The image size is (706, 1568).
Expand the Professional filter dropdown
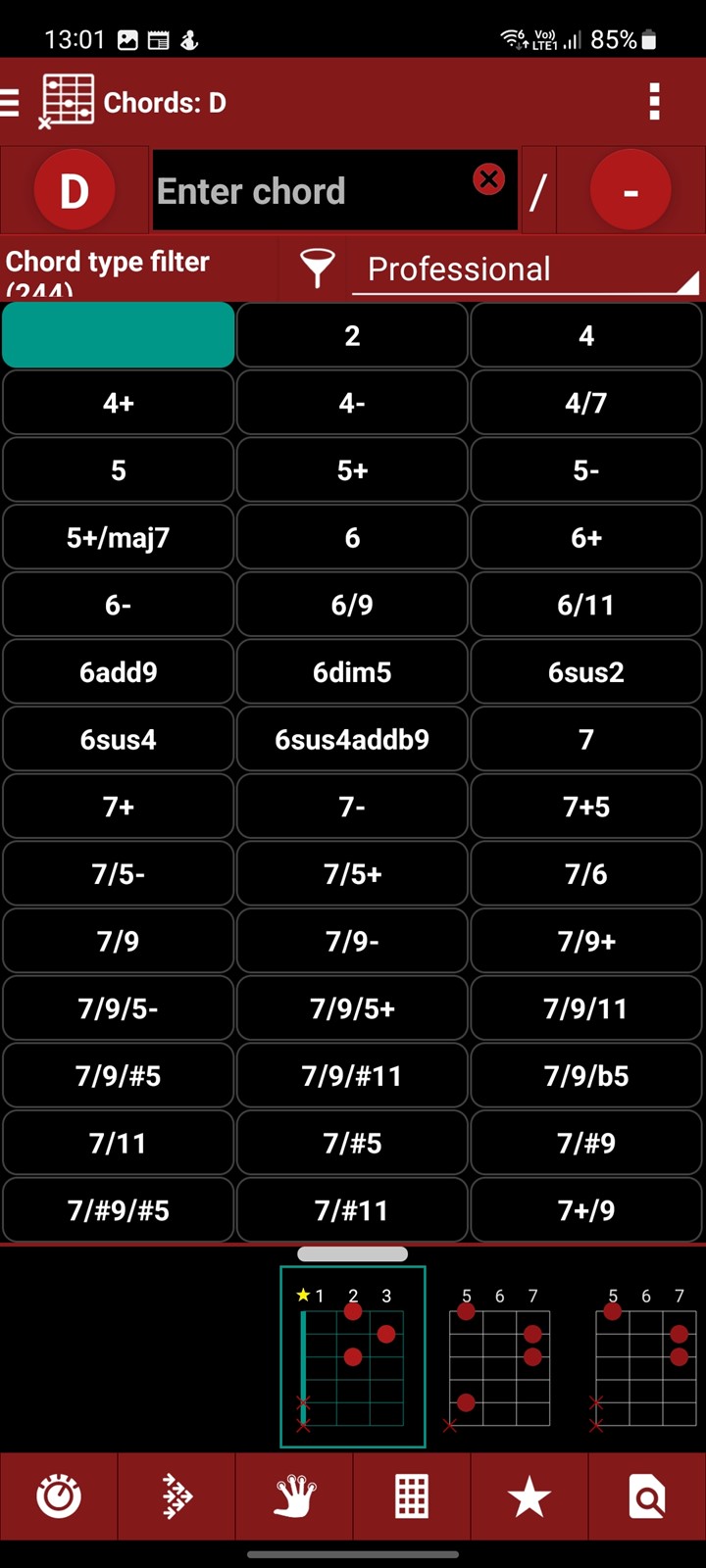pos(527,269)
